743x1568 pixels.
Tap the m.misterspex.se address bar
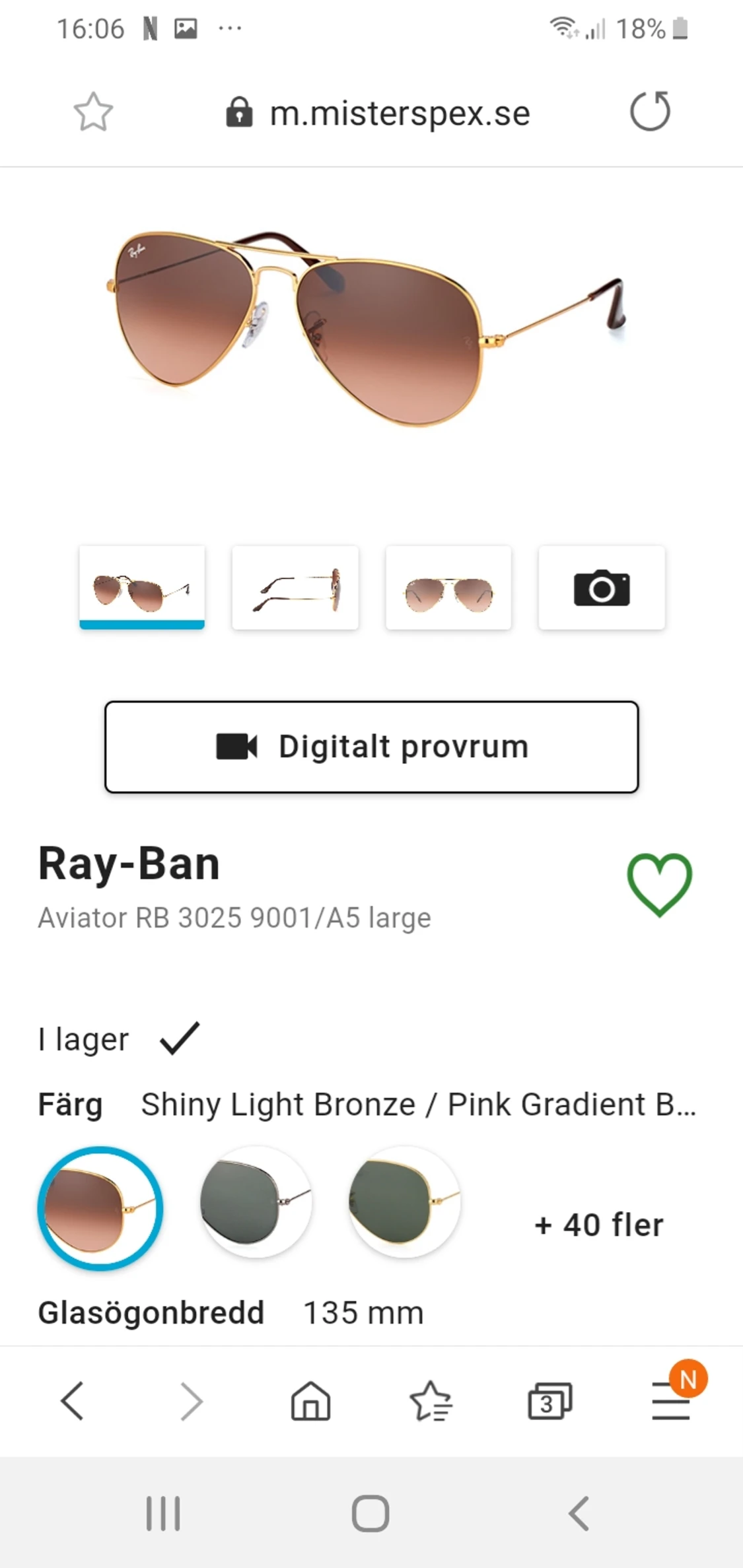[378, 113]
